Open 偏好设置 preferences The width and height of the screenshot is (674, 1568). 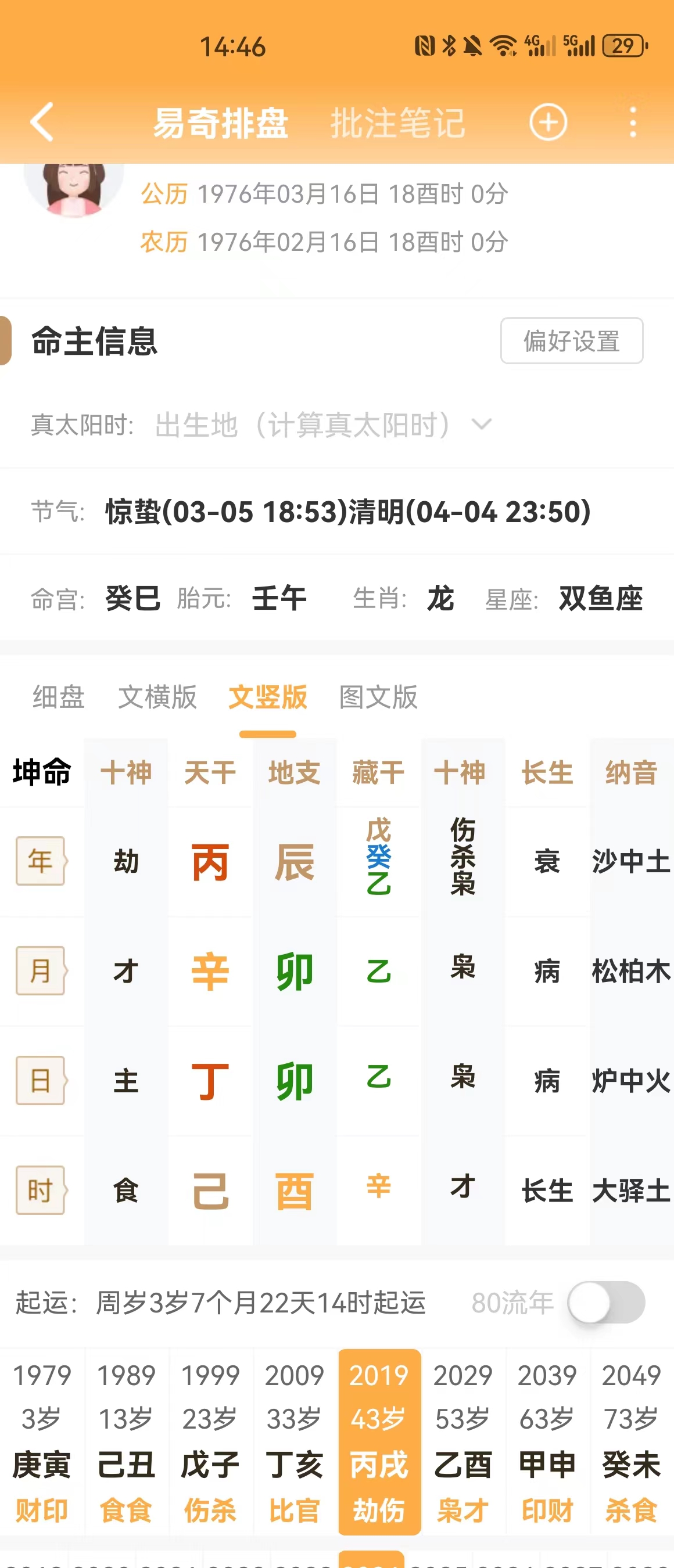tap(571, 341)
